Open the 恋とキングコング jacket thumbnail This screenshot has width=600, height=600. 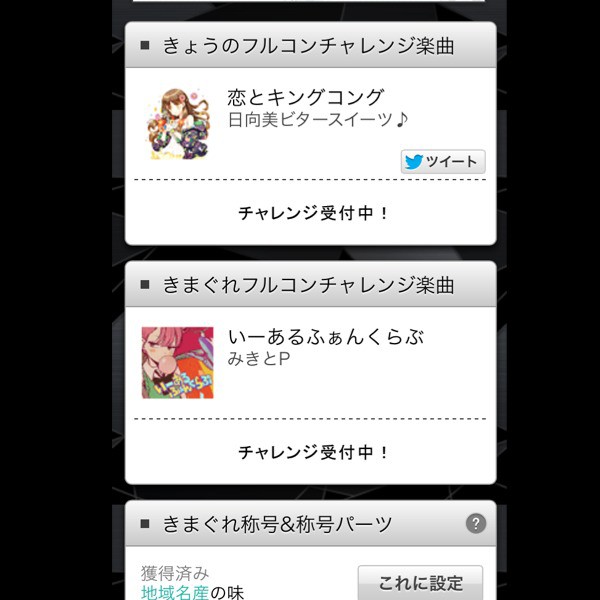pos(177,125)
